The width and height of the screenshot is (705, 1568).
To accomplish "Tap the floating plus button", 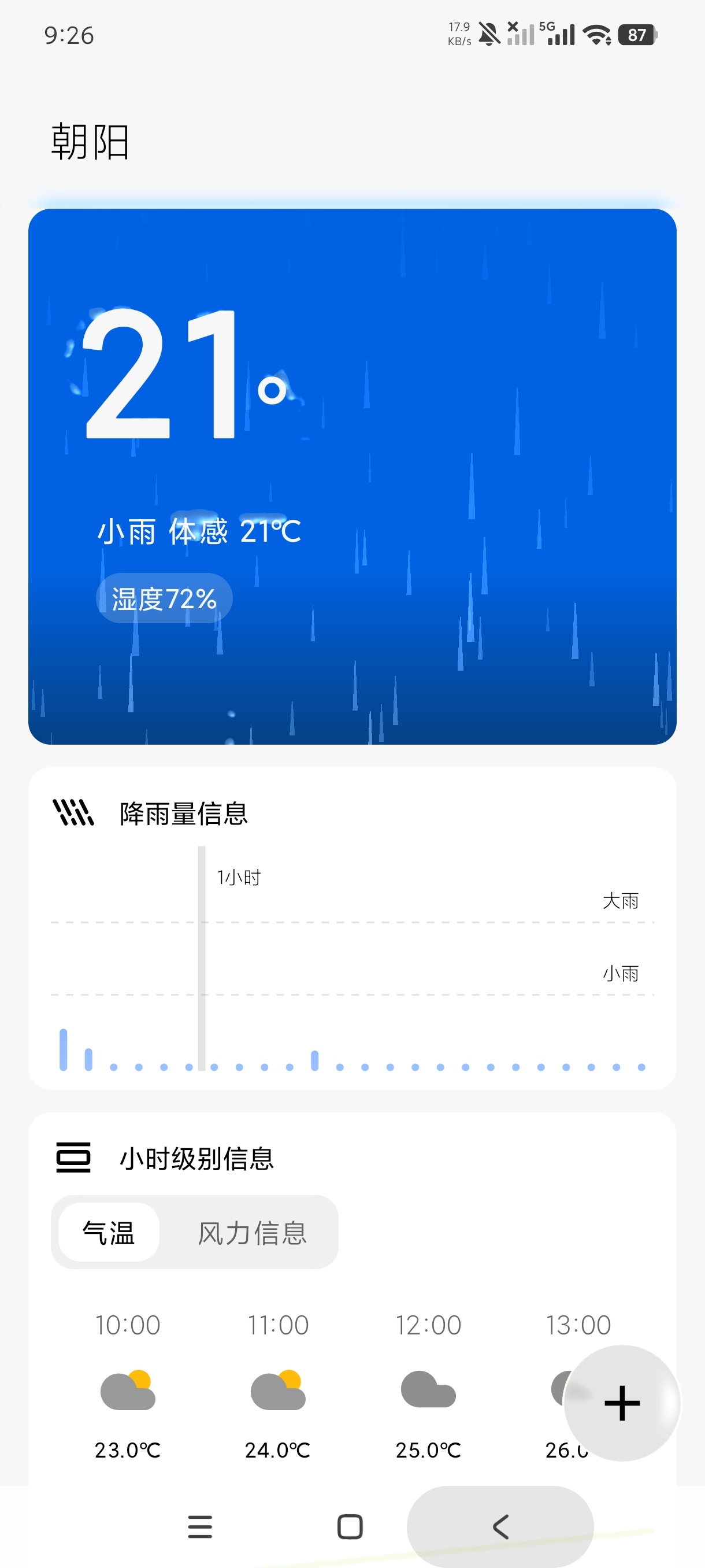I will point(622,1403).
